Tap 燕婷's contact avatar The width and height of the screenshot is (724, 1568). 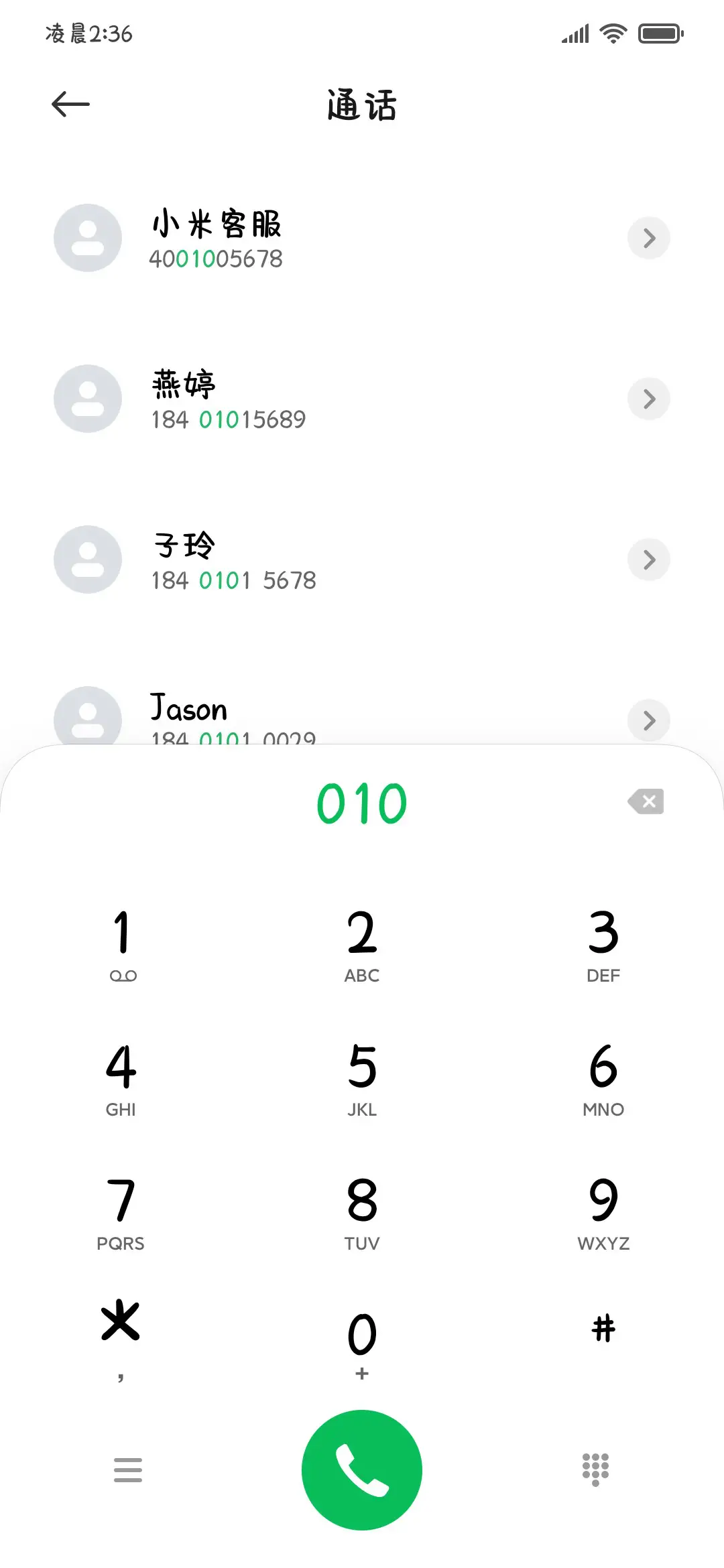[x=87, y=399]
